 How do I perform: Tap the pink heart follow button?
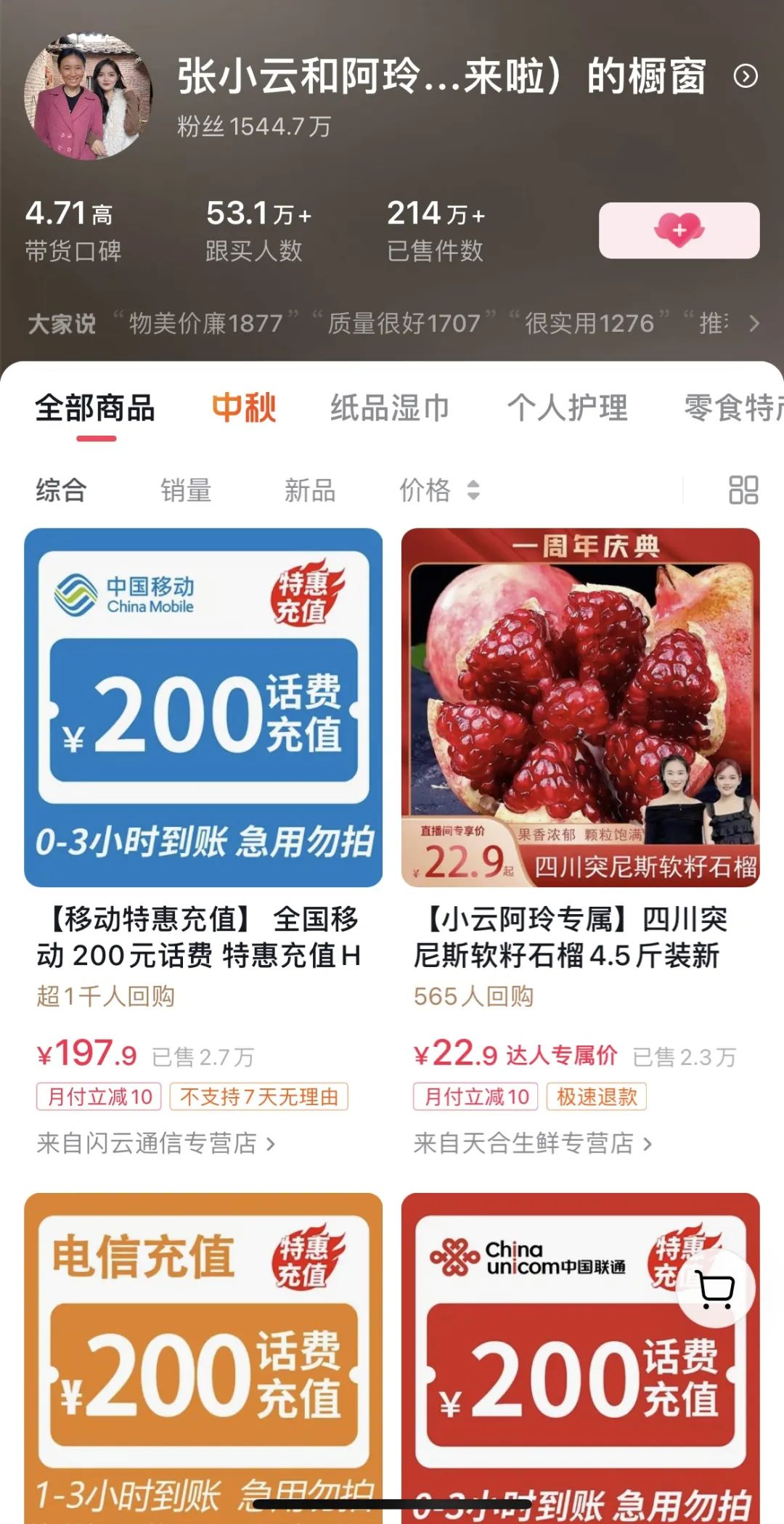point(679,231)
